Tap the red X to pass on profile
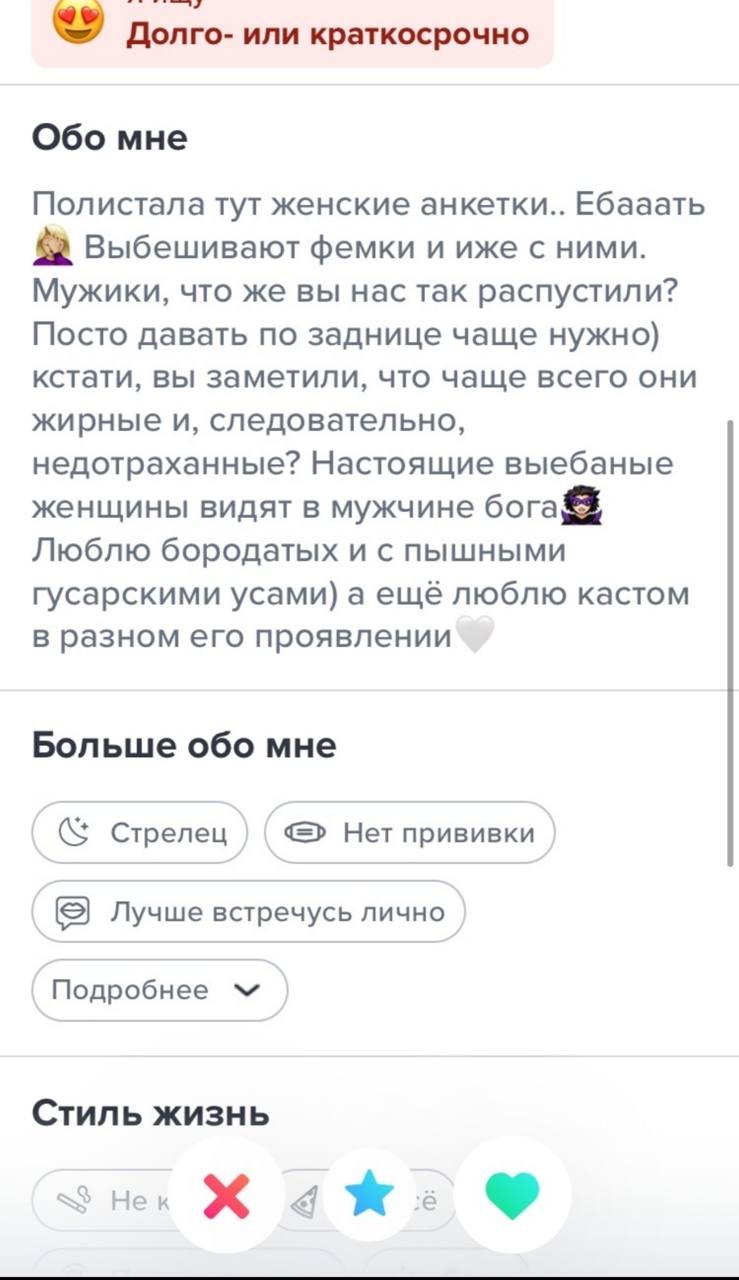739x1280 pixels. (x=226, y=1195)
